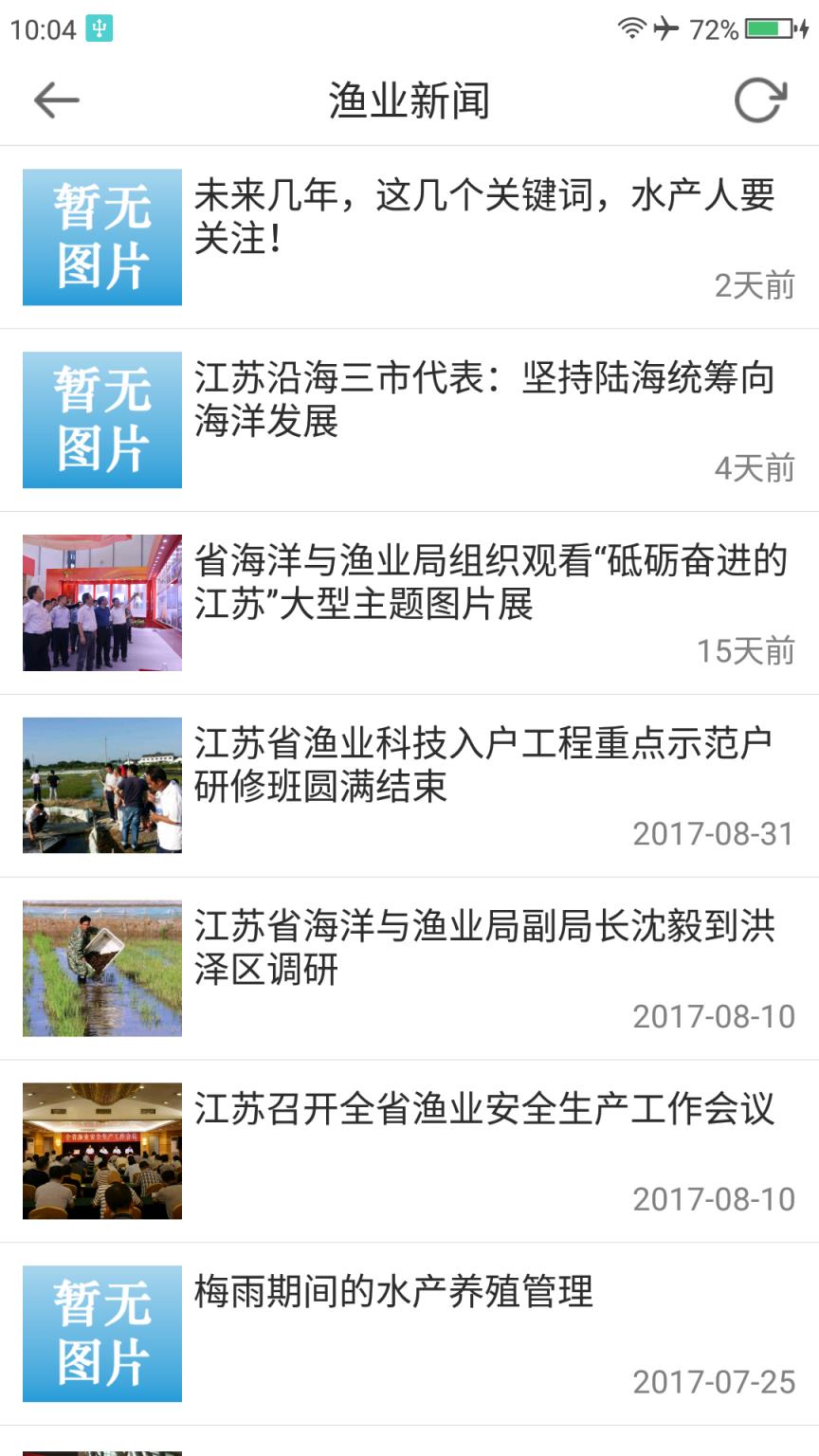Tap the 渔业新闻 title bar text
This screenshot has height=1456, width=819.
[409, 98]
